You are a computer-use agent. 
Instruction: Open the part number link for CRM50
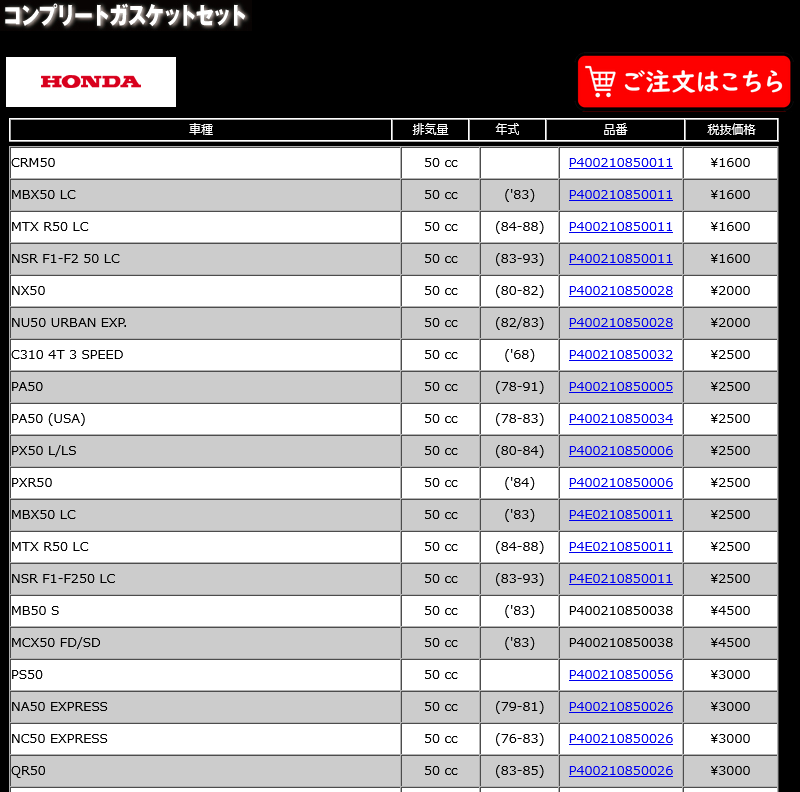620,163
